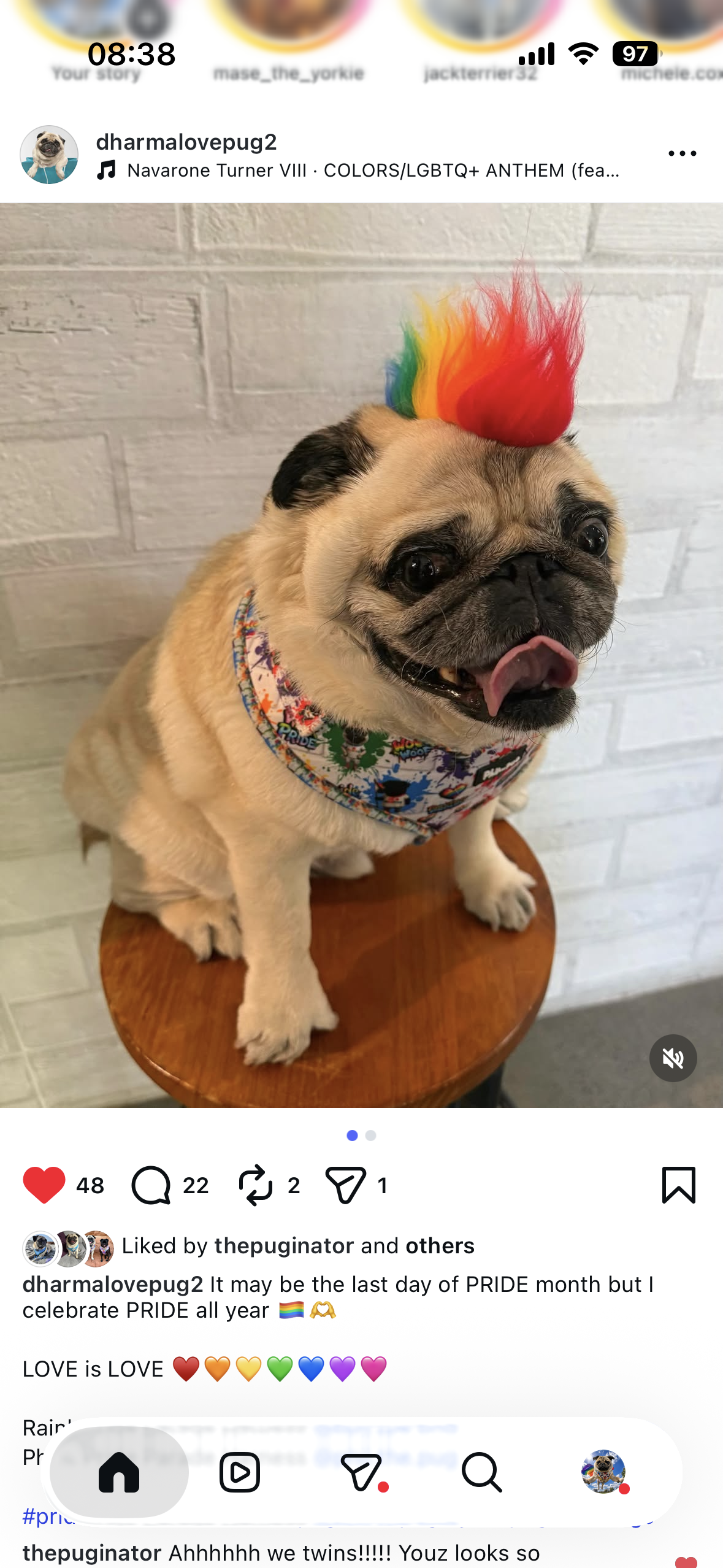Open direct messages tab

[362, 1472]
